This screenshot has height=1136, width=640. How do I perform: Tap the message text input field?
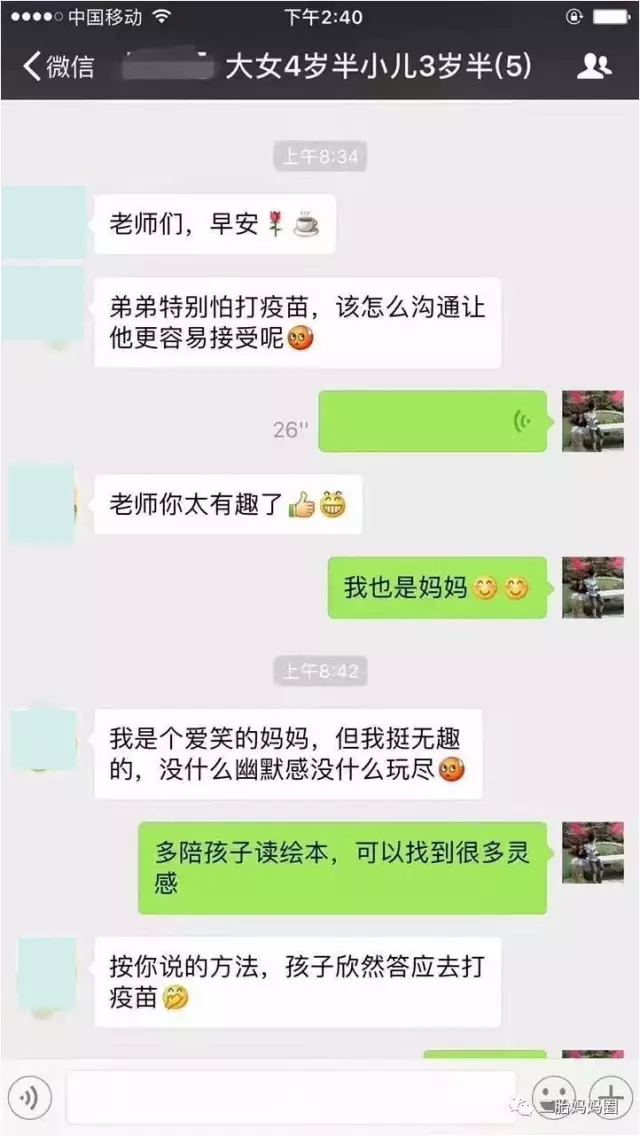290,1098
